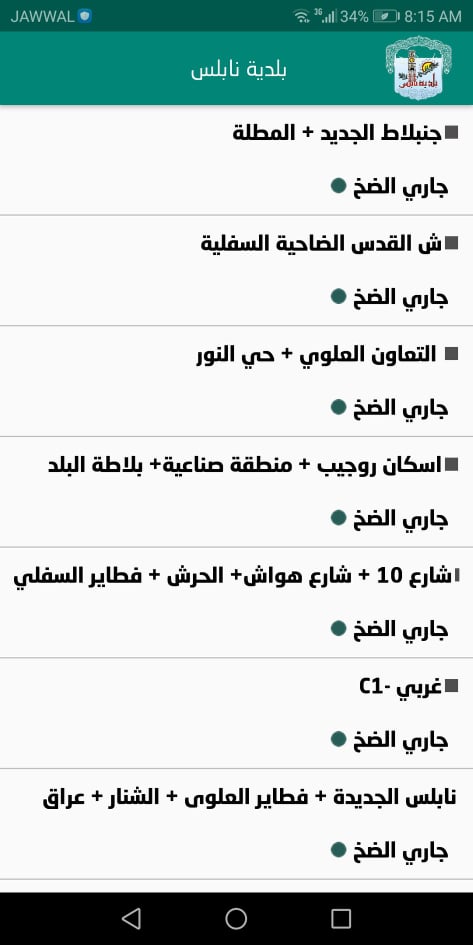Open the شارع 10 + شارع هواش entry

click(x=236, y=603)
